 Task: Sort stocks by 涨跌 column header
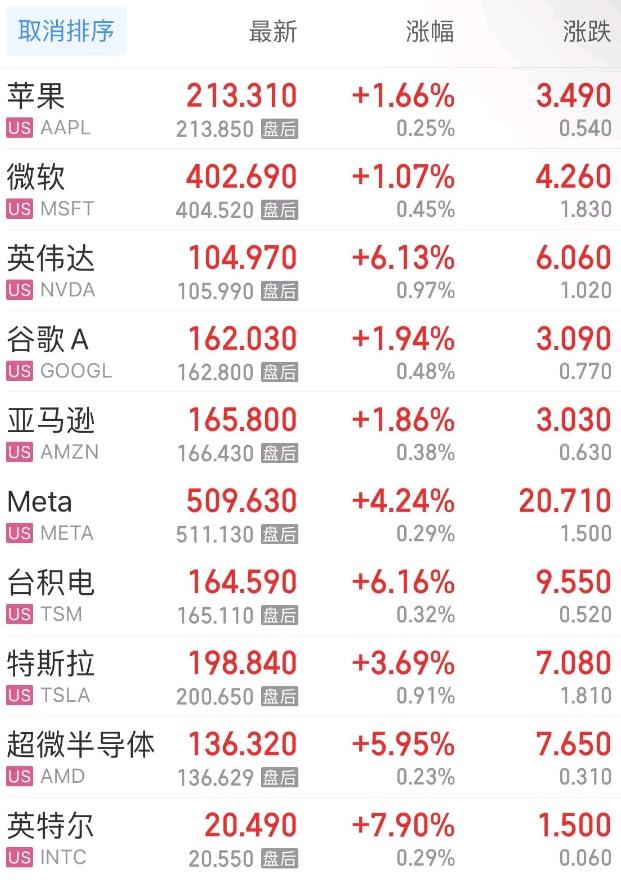tap(587, 32)
